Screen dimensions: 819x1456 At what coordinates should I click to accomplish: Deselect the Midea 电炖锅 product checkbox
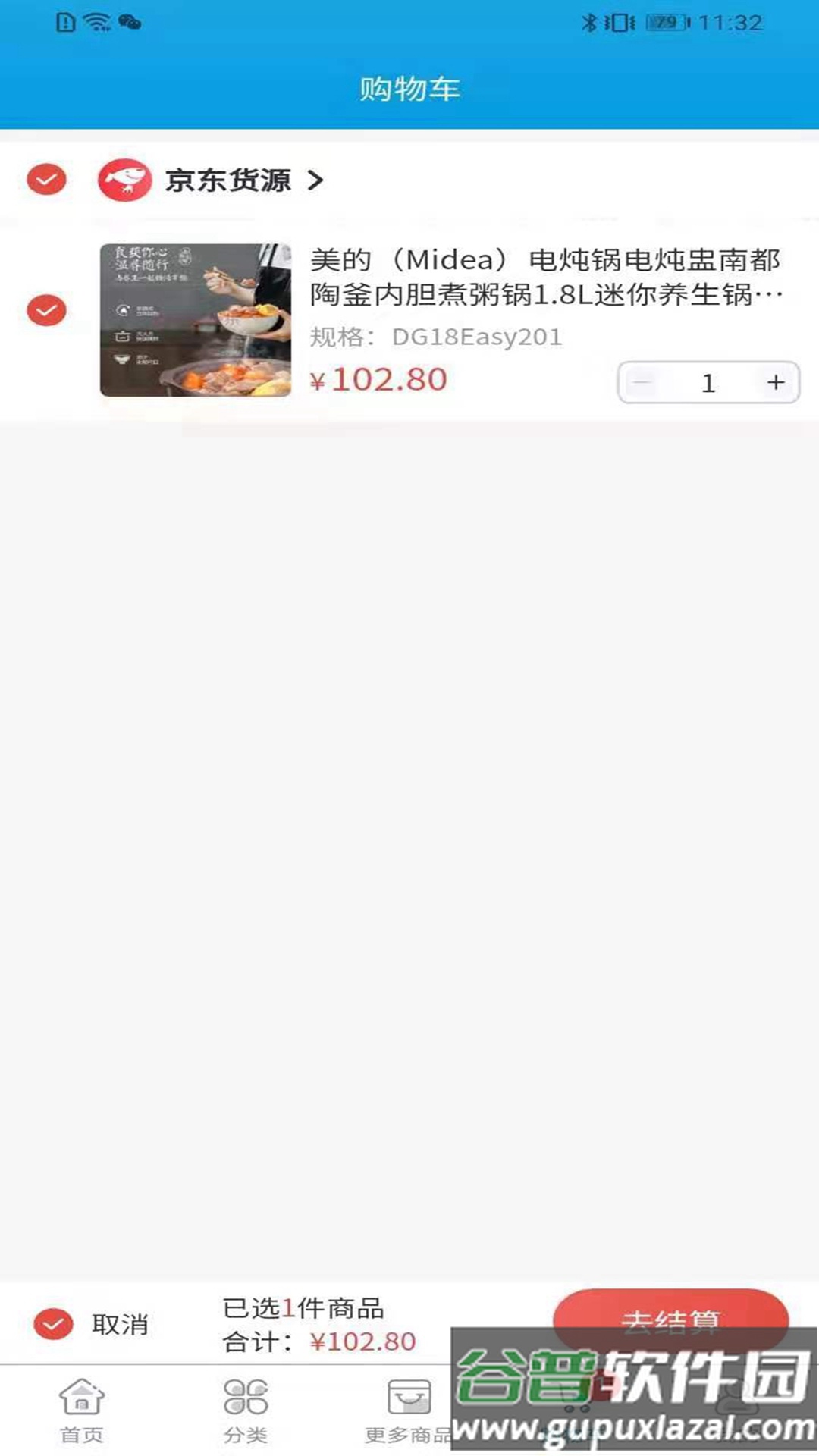pos(46,309)
